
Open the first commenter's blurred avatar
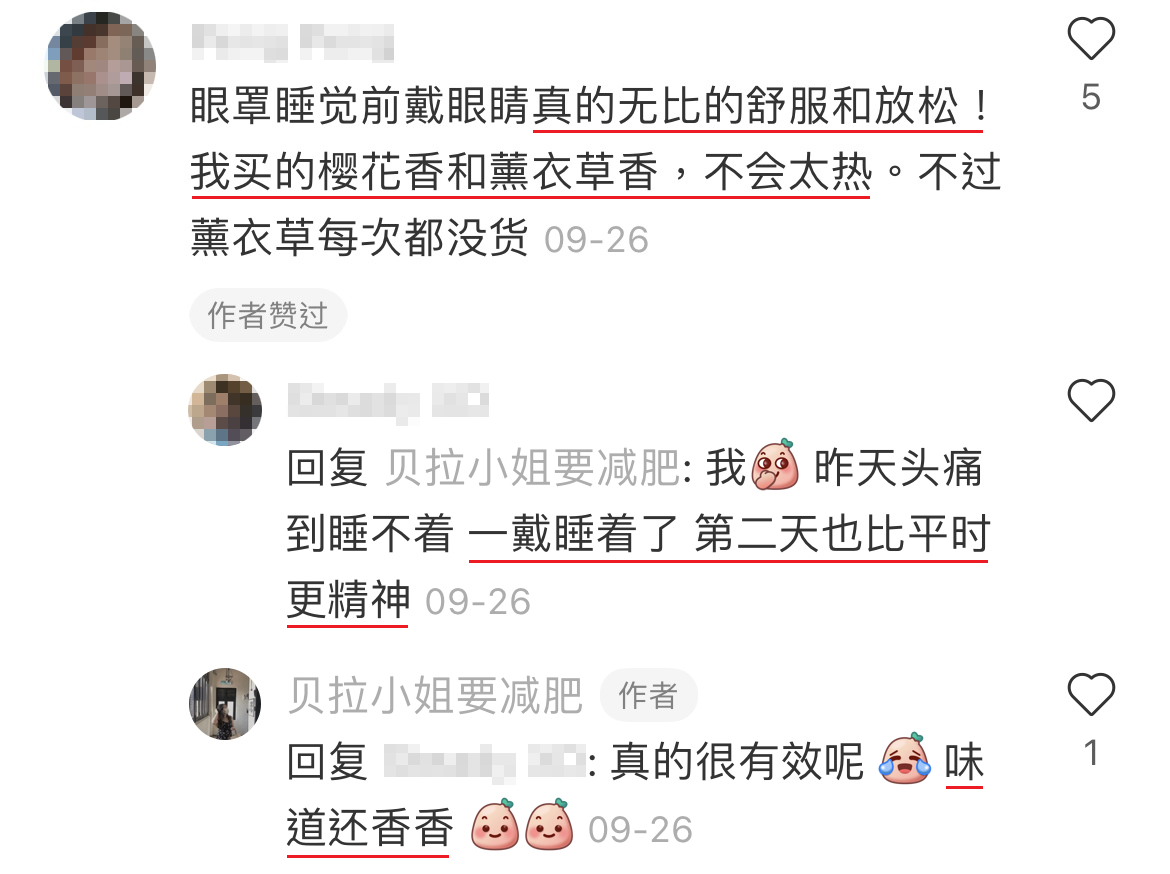100,66
